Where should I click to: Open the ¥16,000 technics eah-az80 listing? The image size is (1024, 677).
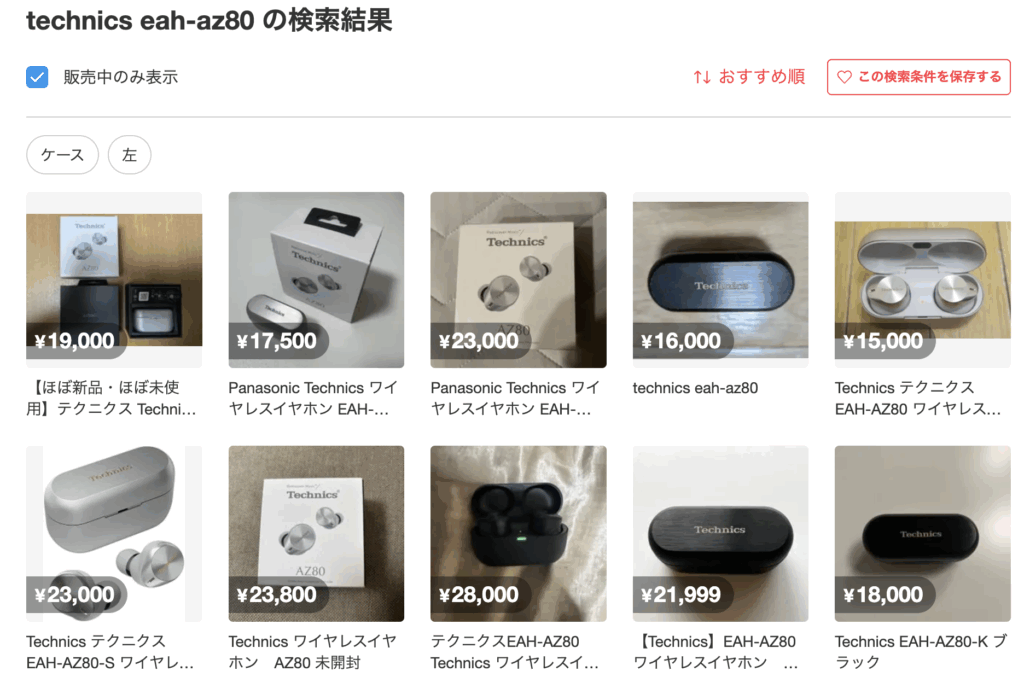pyautogui.click(x=720, y=280)
